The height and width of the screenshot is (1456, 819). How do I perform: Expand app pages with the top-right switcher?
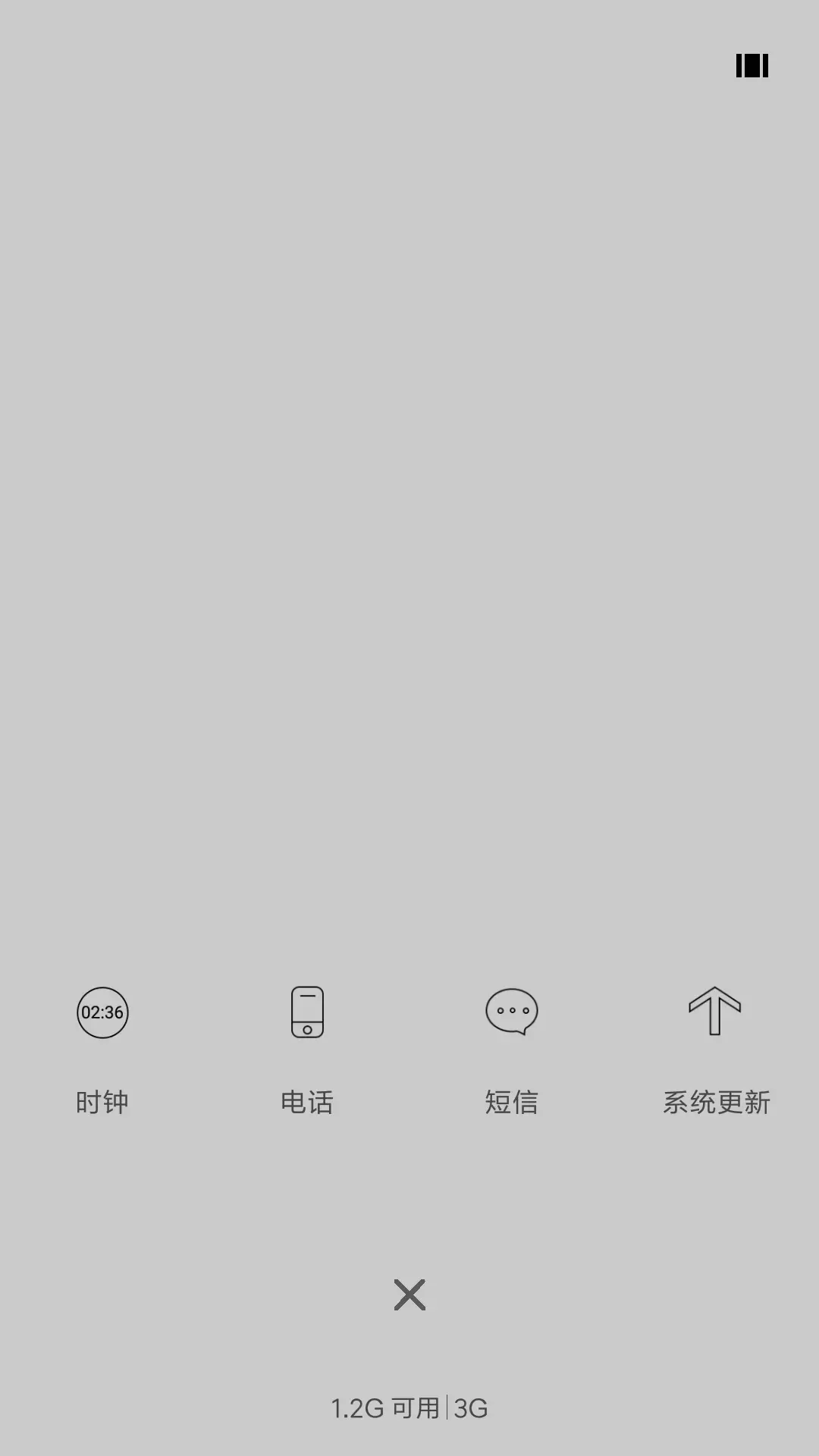click(x=752, y=67)
